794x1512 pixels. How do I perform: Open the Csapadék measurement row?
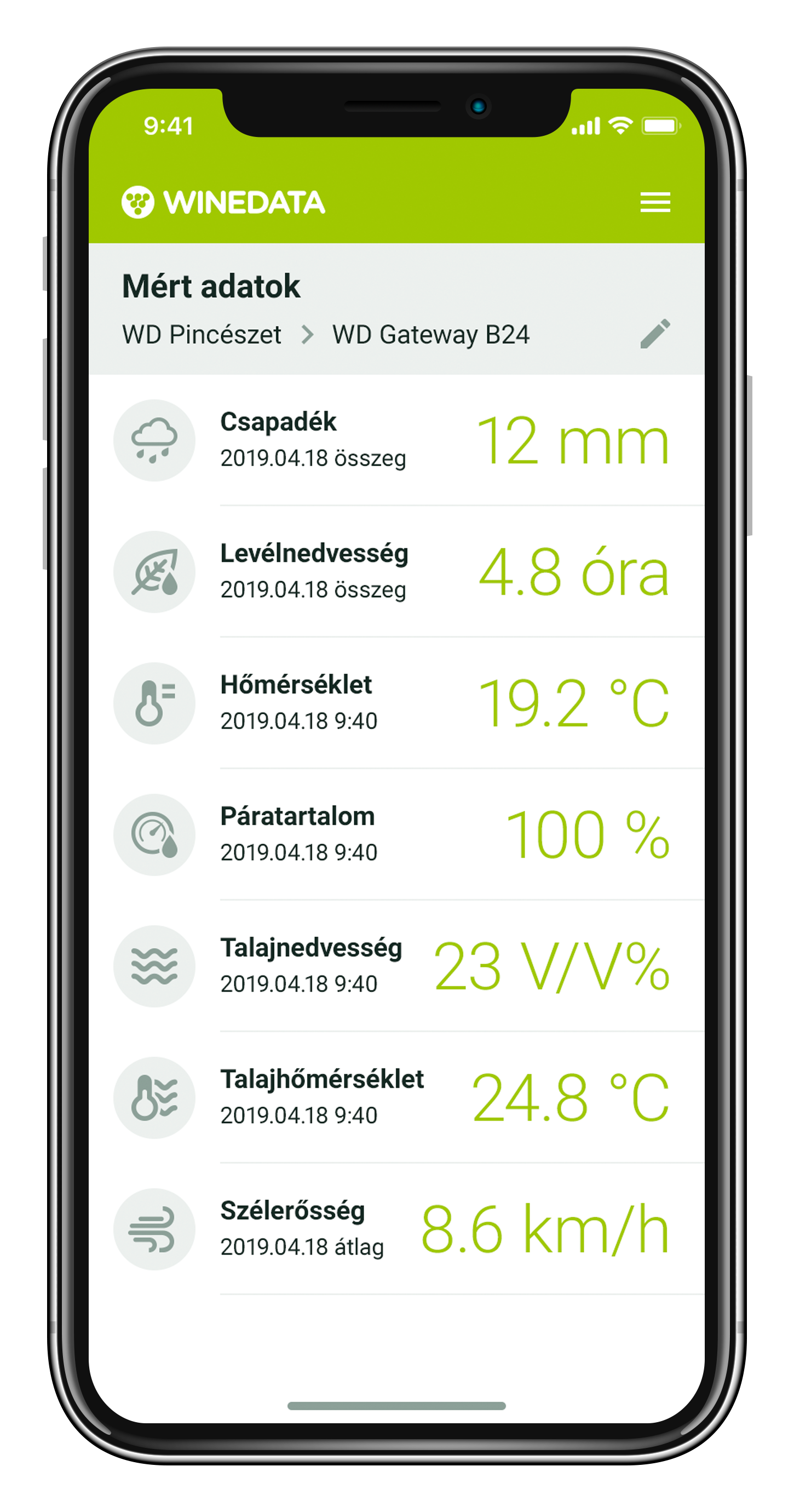point(396,440)
